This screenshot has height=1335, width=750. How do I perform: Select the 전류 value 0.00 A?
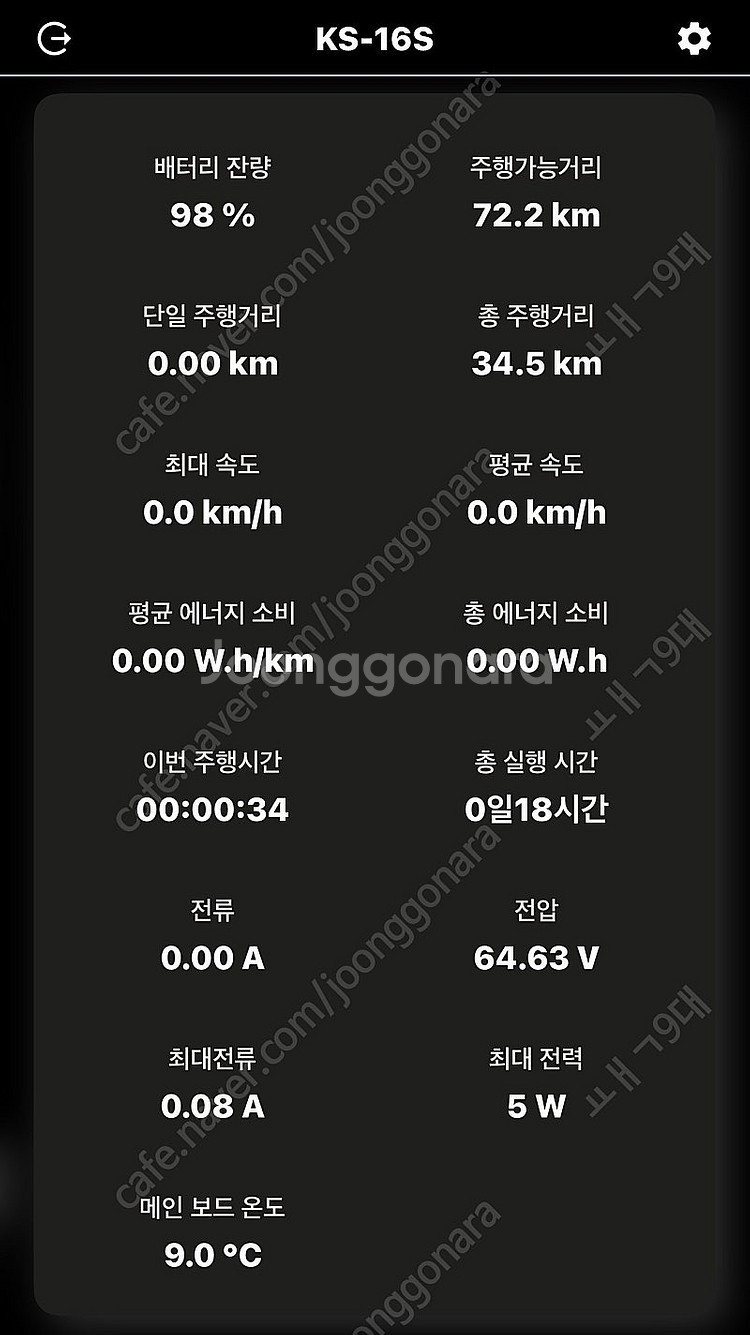tap(213, 957)
